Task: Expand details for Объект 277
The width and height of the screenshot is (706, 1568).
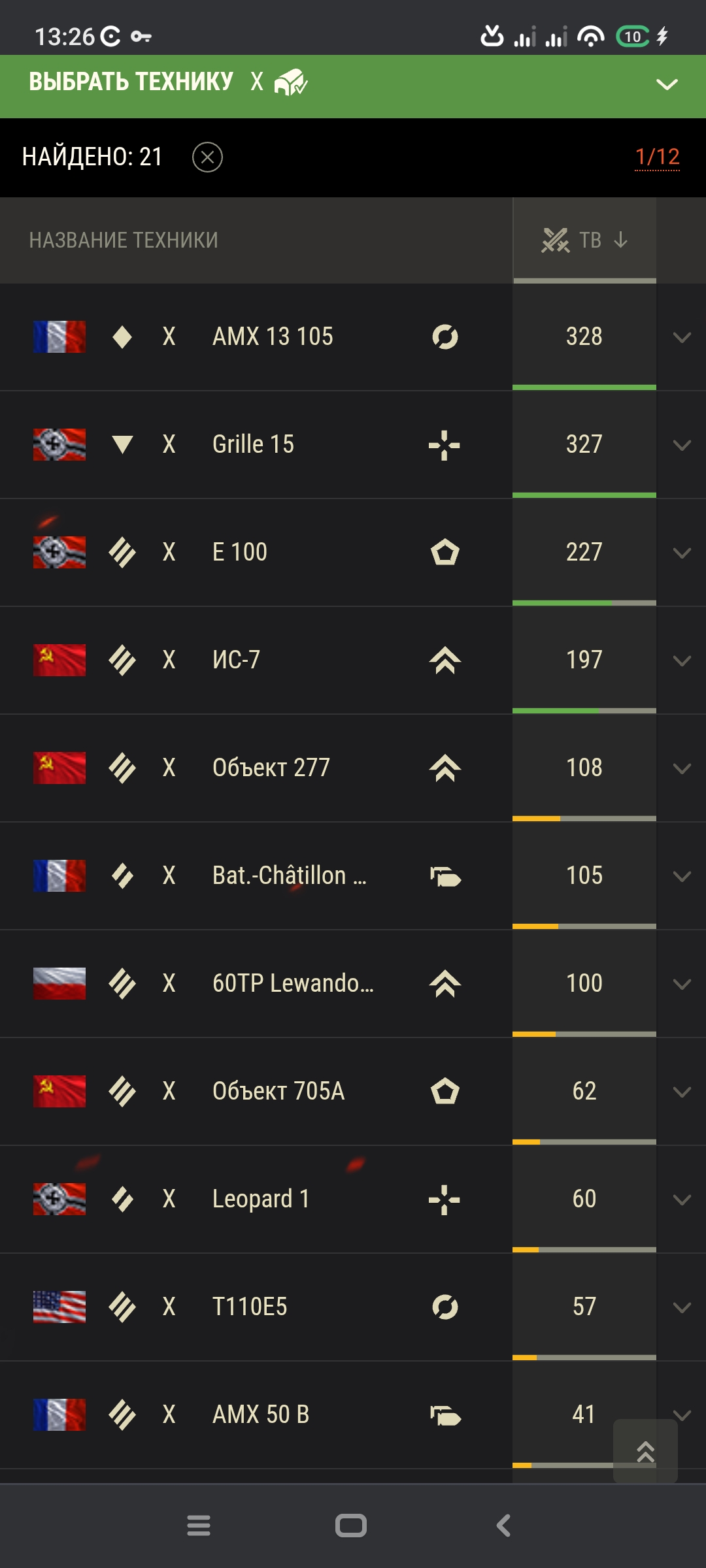Action: (x=682, y=768)
